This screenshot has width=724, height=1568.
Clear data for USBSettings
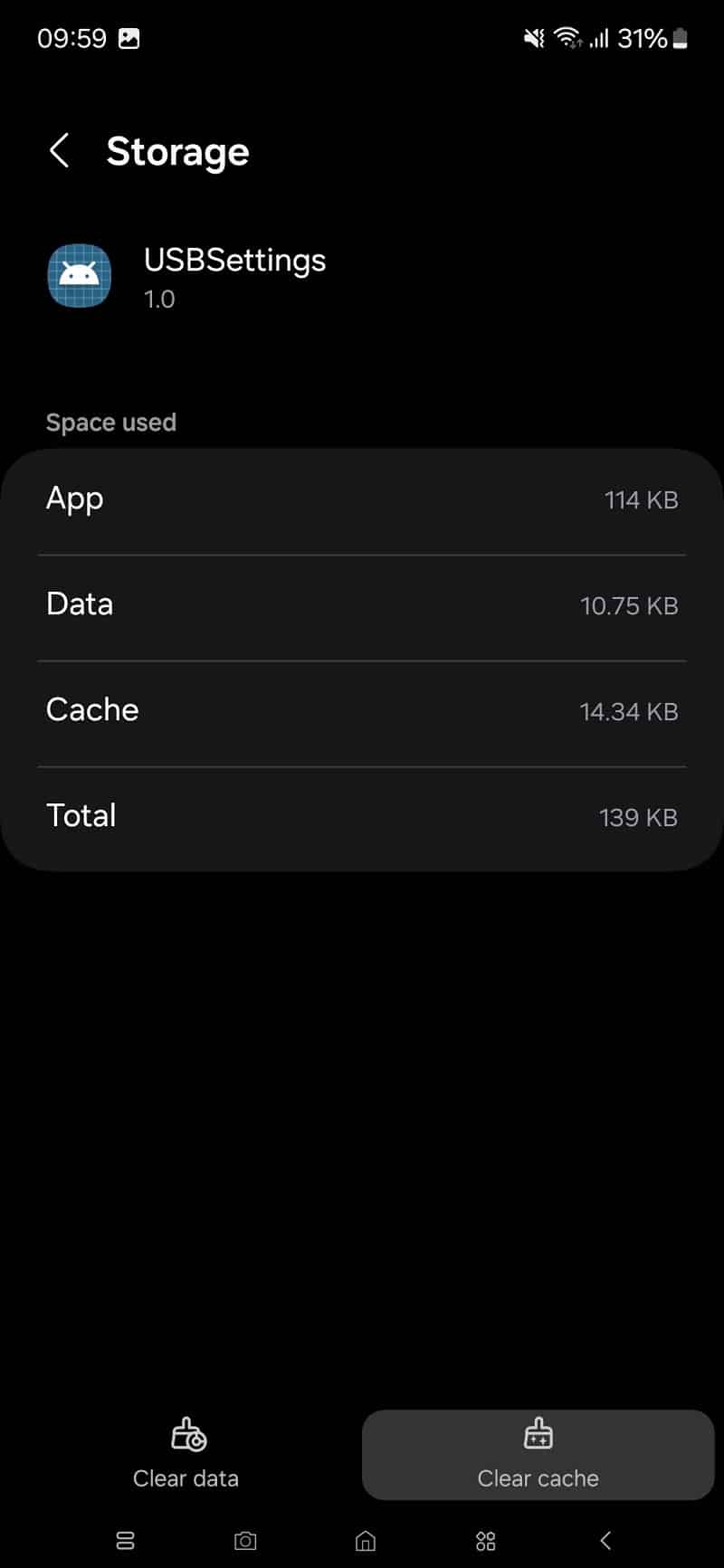point(186,1454)
